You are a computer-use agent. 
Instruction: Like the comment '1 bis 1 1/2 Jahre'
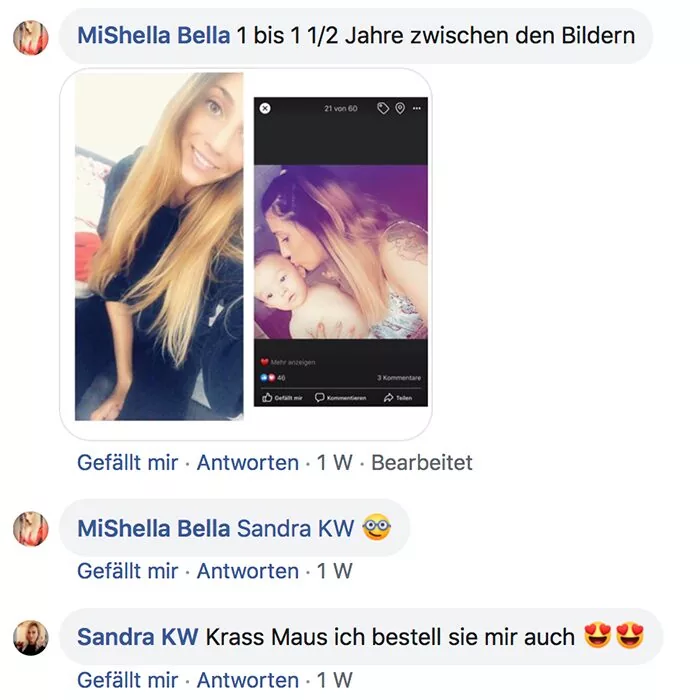coord(127,463)
